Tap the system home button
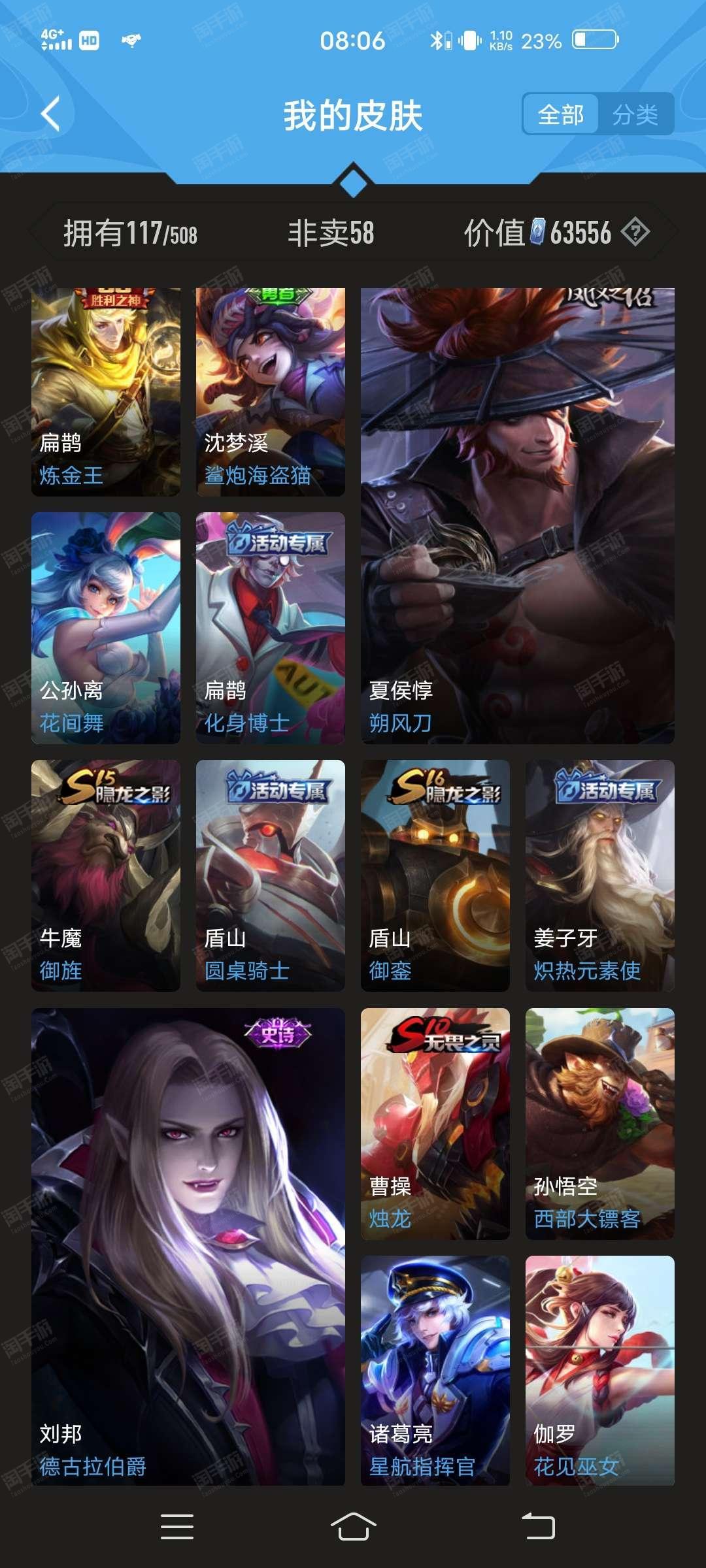 coord(353,1527)
